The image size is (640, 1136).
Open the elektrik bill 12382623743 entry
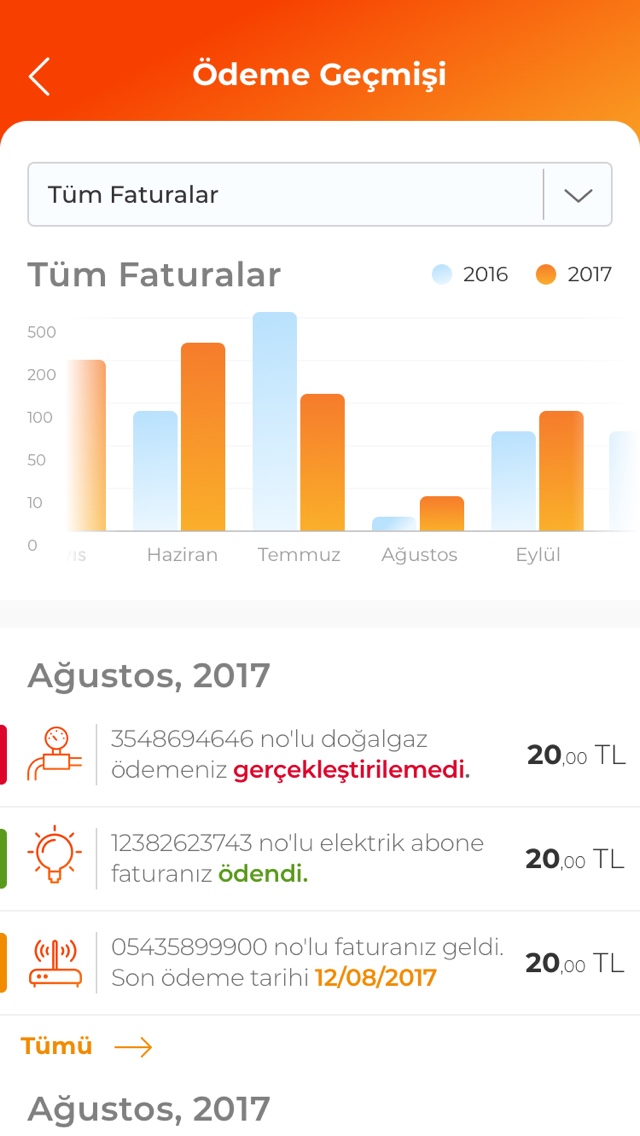320,858
